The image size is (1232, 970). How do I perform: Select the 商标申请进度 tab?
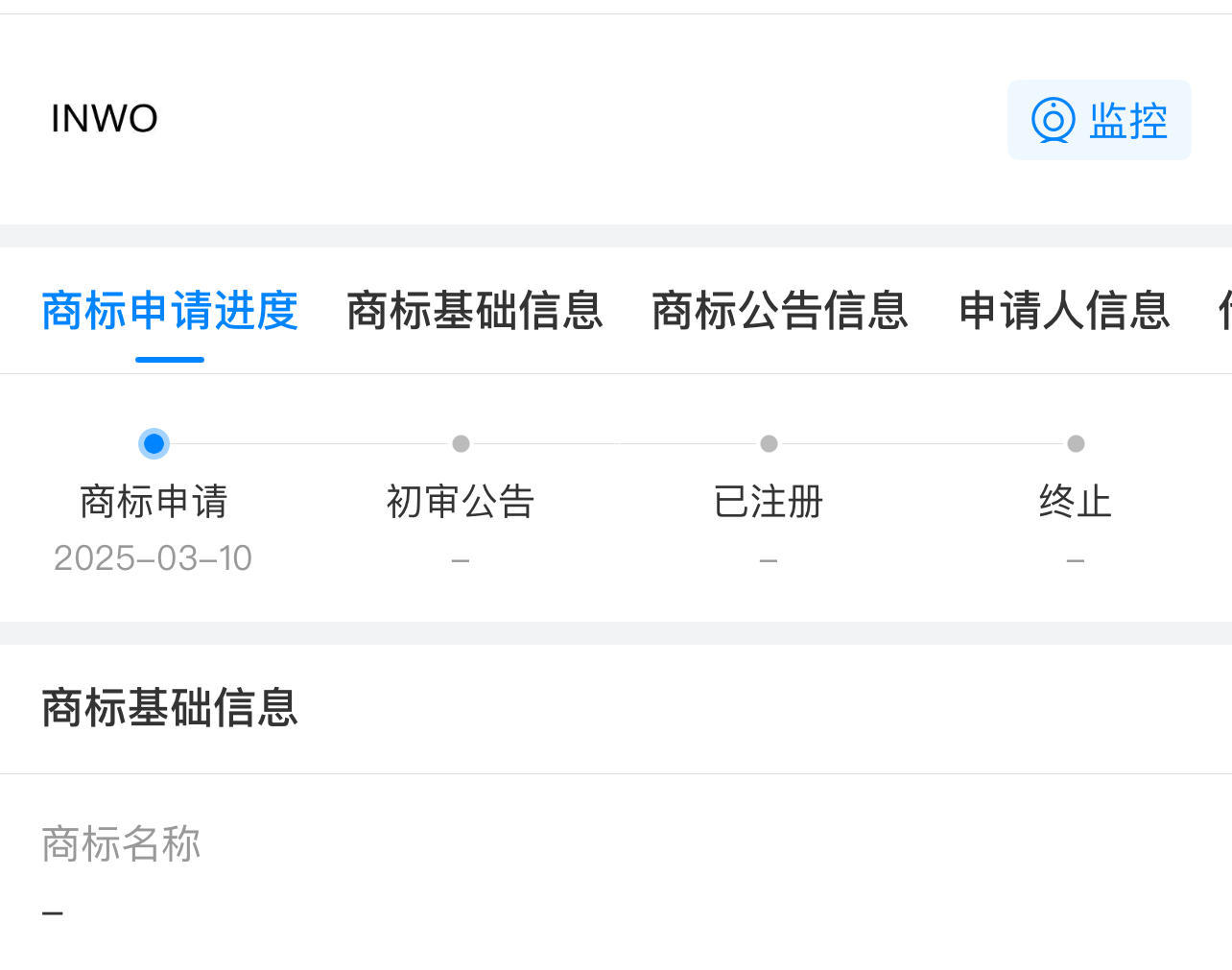click(170, 311)
